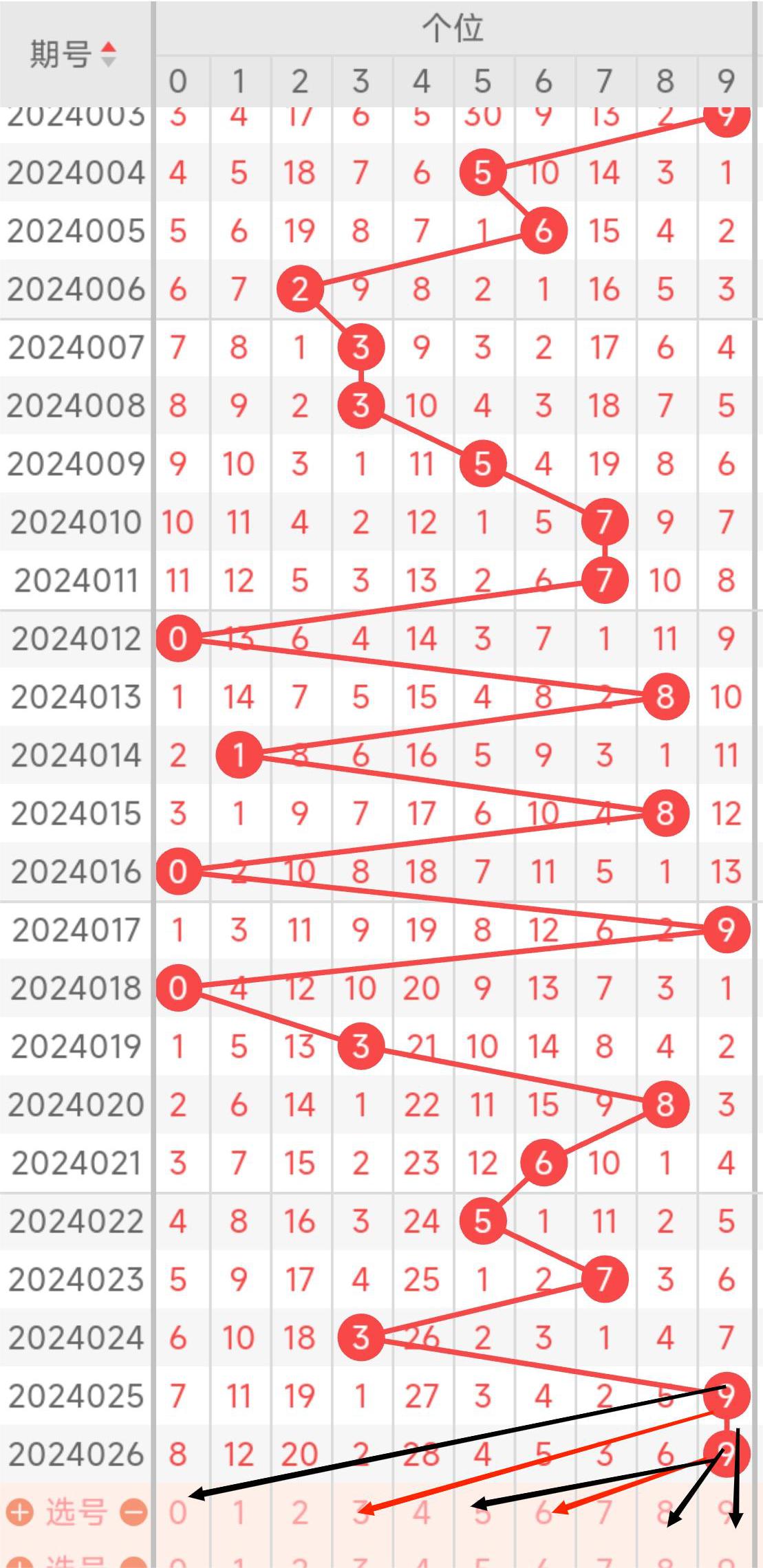Tap the minus icon on the first 选号 row
763x1568 pixels.
pyautogui.click(x=133, y=1512)
